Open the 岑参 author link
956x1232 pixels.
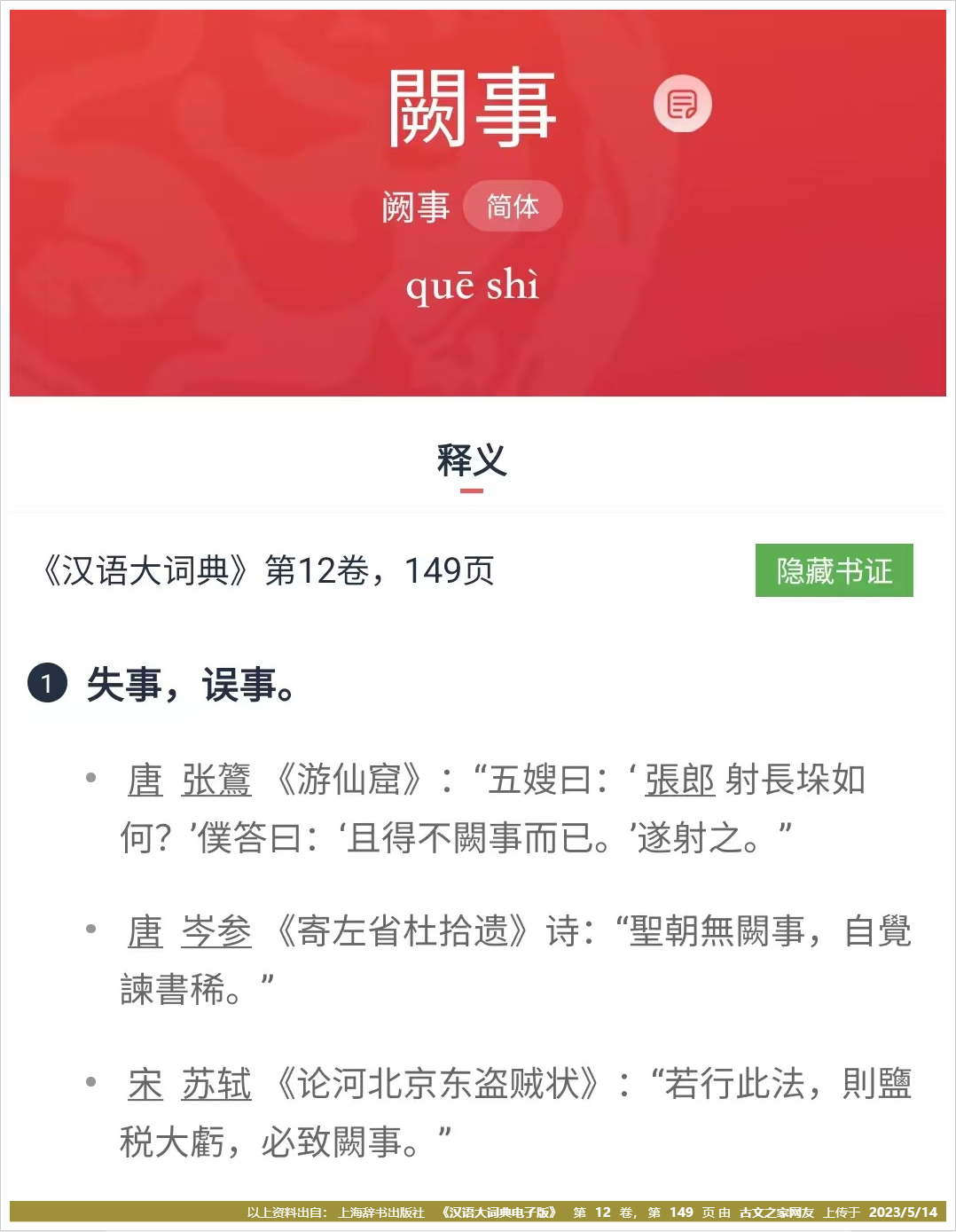click(x=216, y=932)
